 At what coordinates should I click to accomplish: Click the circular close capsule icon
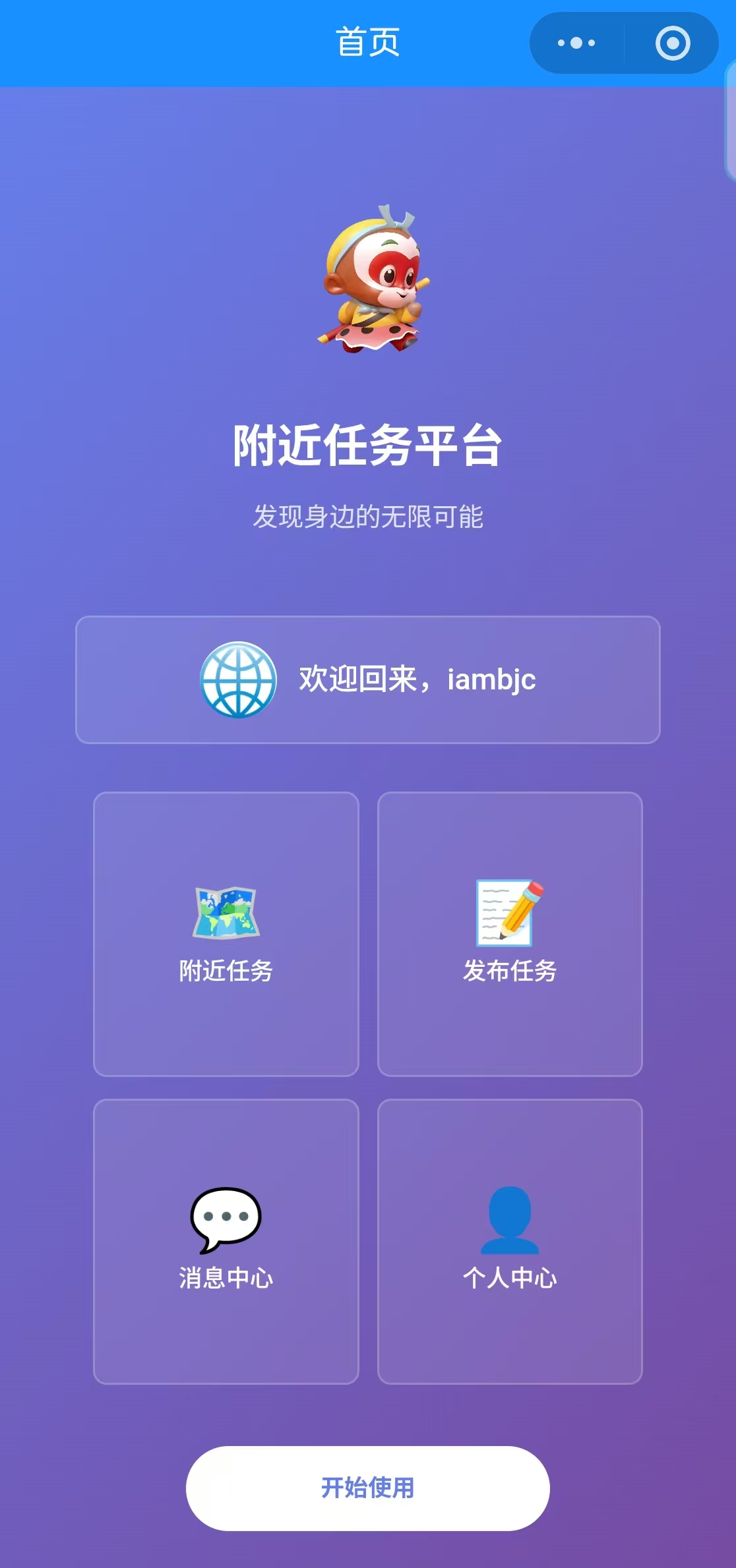[671, 43]
